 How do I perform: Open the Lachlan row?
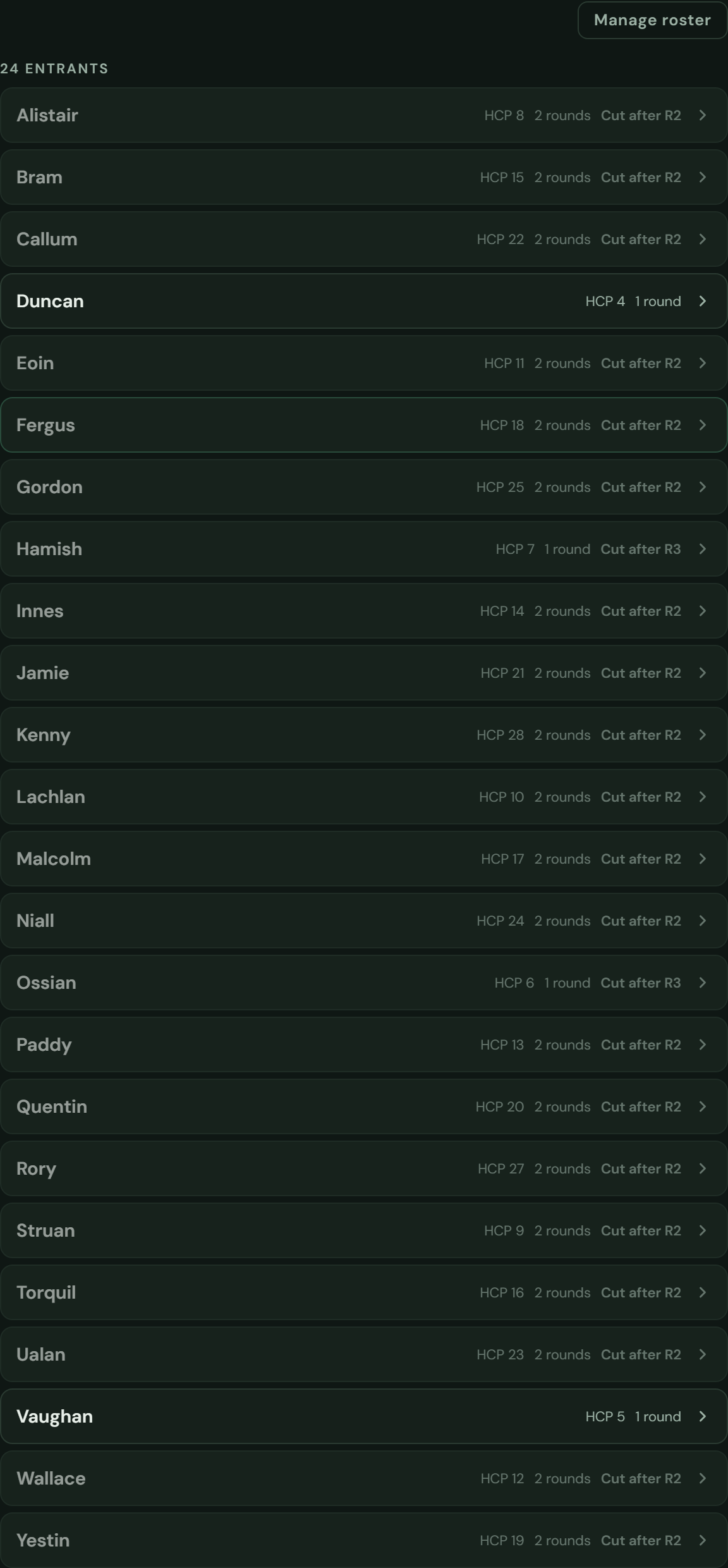coord(364,797)
